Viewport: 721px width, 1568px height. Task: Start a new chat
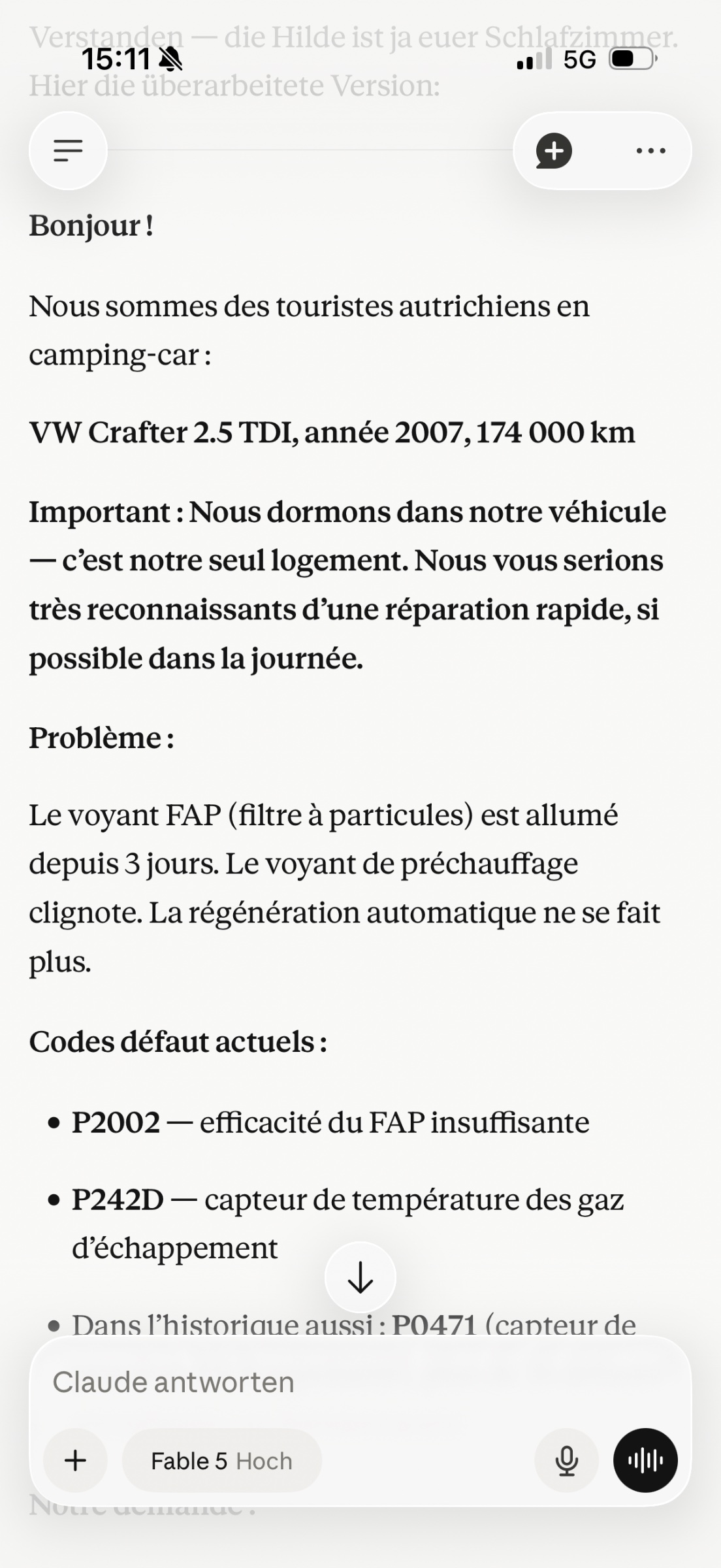554,151
